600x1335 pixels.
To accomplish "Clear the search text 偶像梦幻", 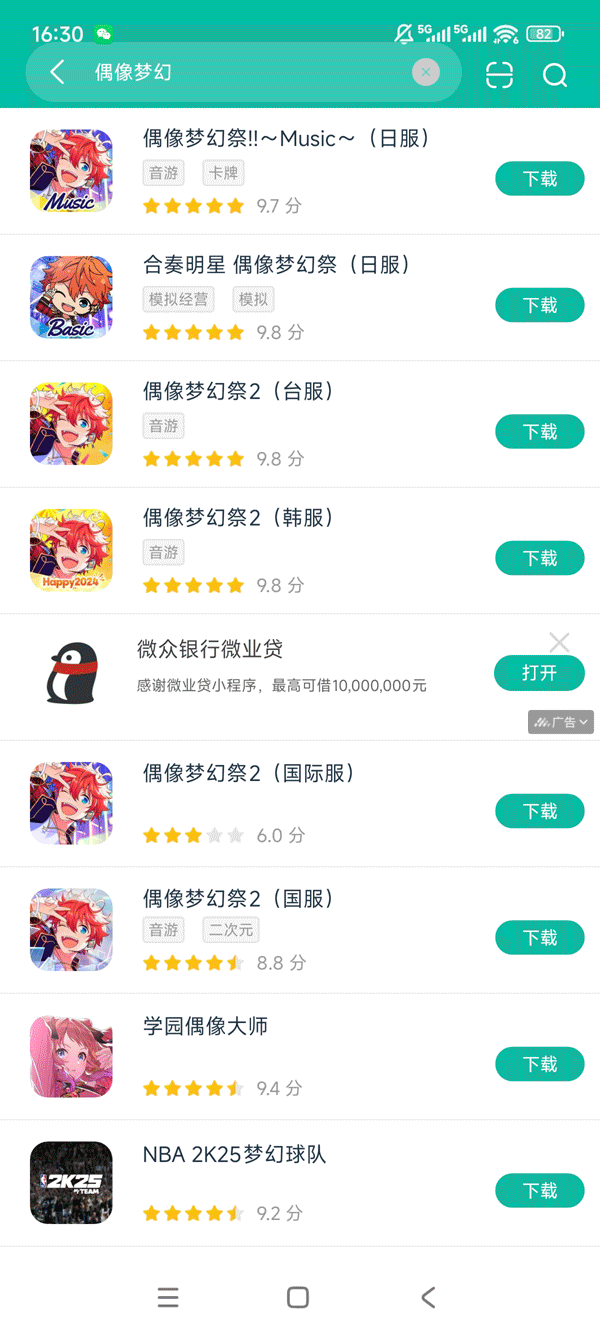I will point(426,72).
